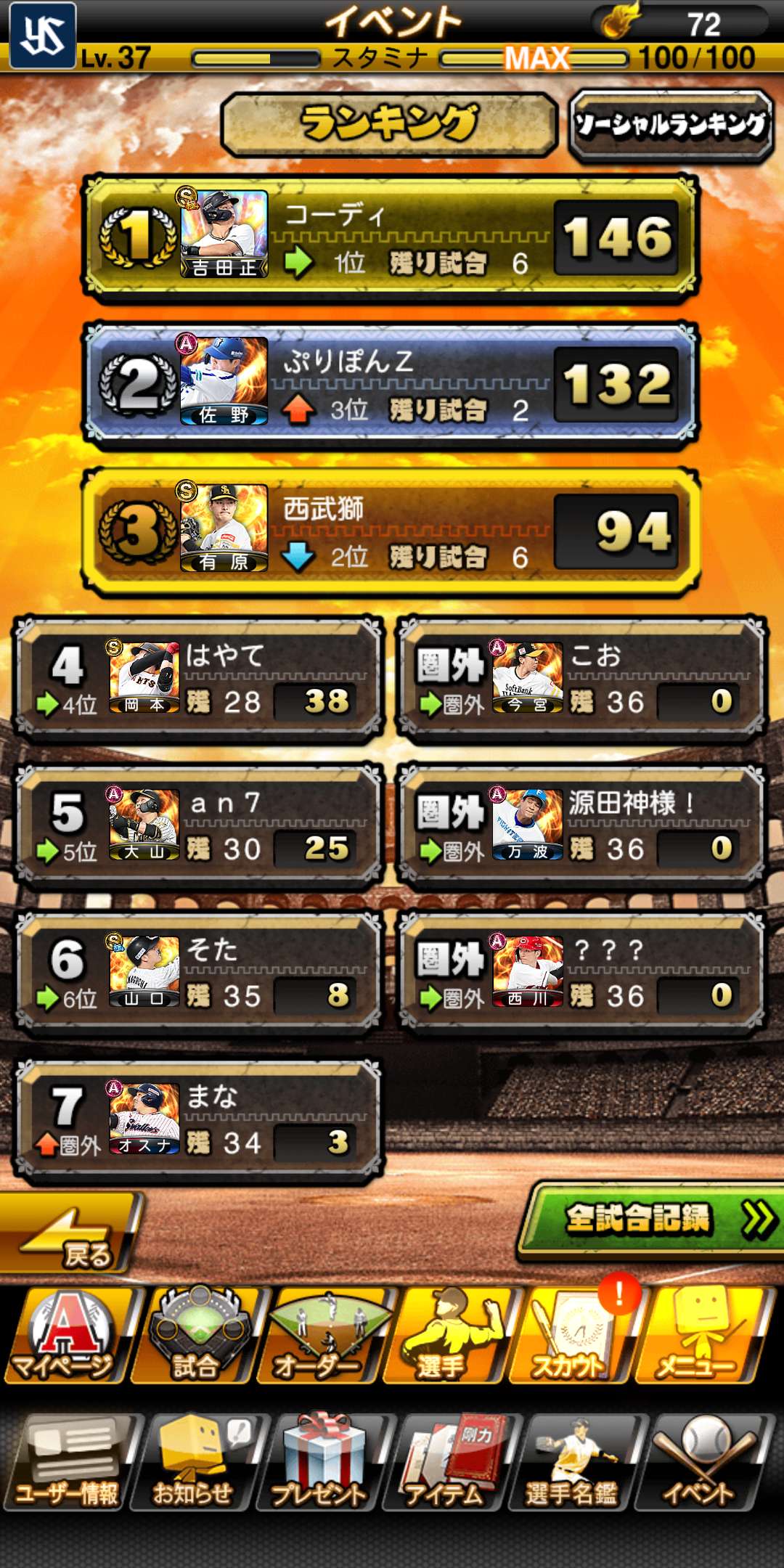This screenshot has width=784, height=1568.
Task: Select the ランキング tab
Action: [389, 124]
